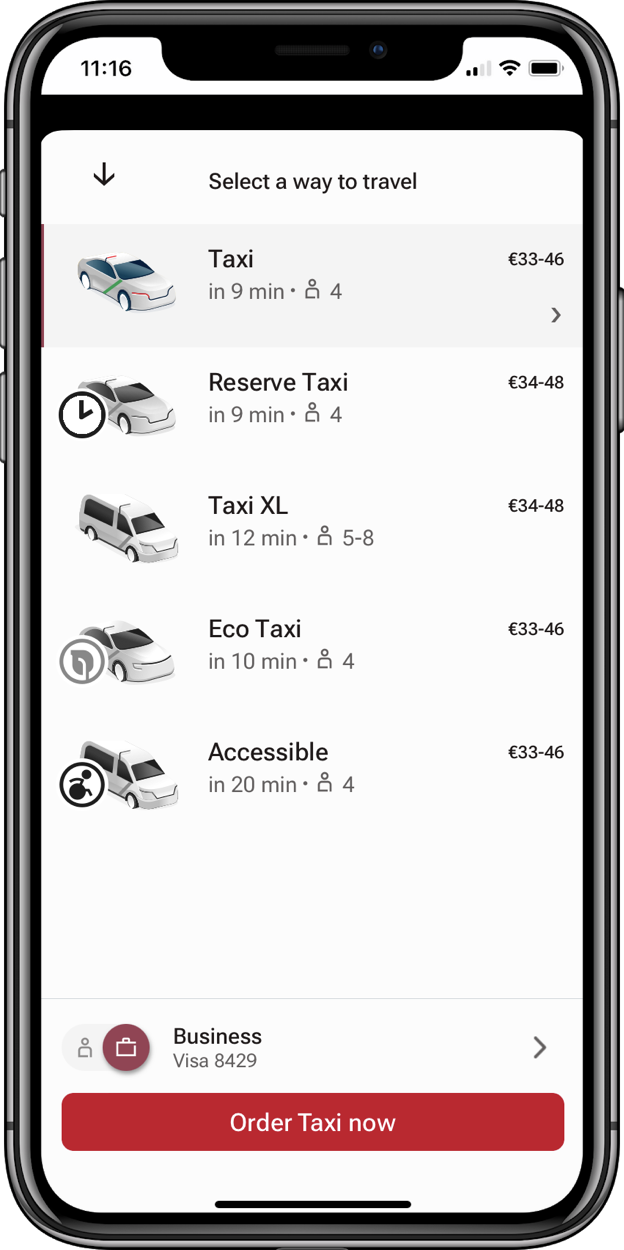Collapse the travel options with the down arrow
Screen dimensions: 624x1250
coord(104,175)
